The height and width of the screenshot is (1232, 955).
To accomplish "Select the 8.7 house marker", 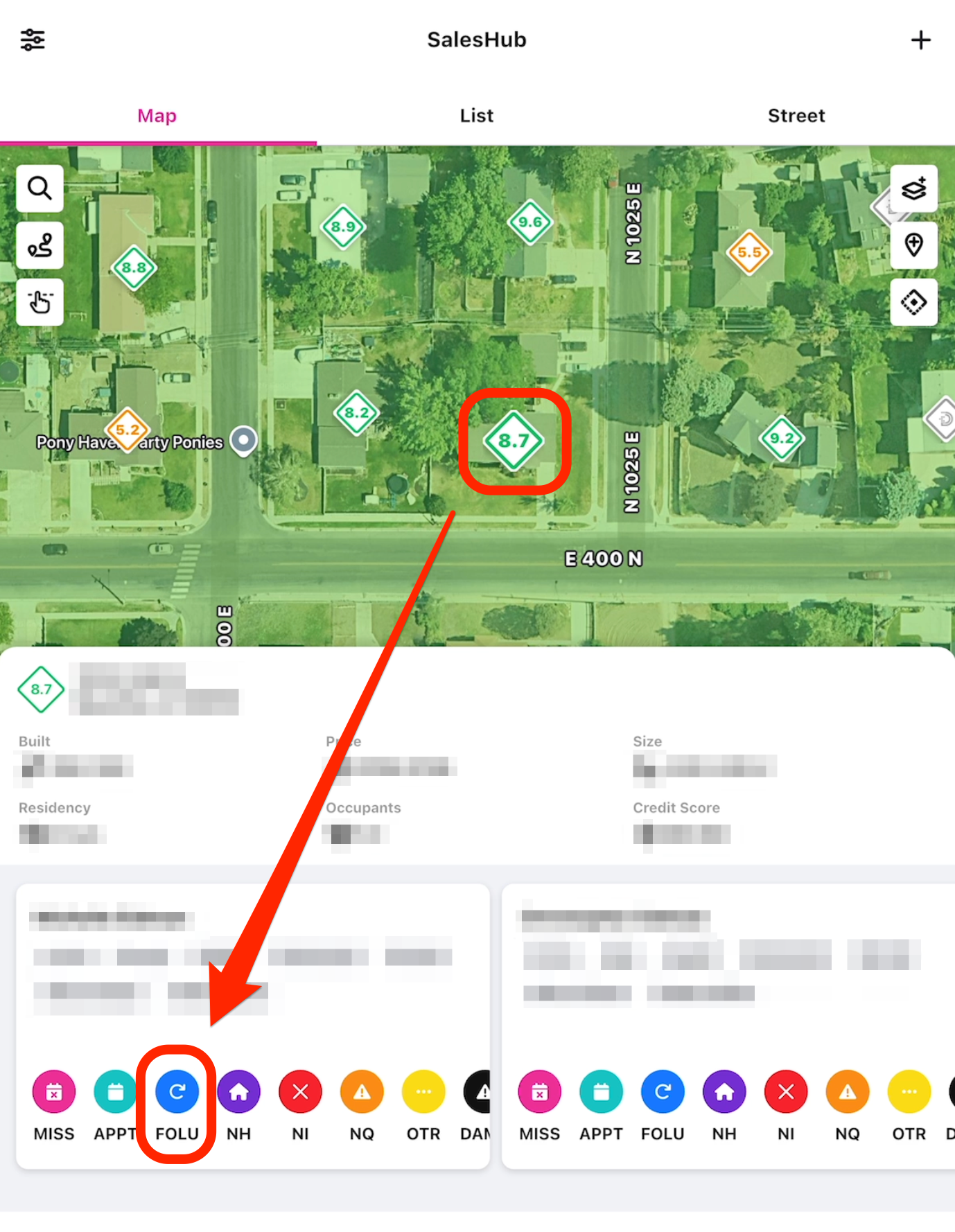I will (514, 441).
